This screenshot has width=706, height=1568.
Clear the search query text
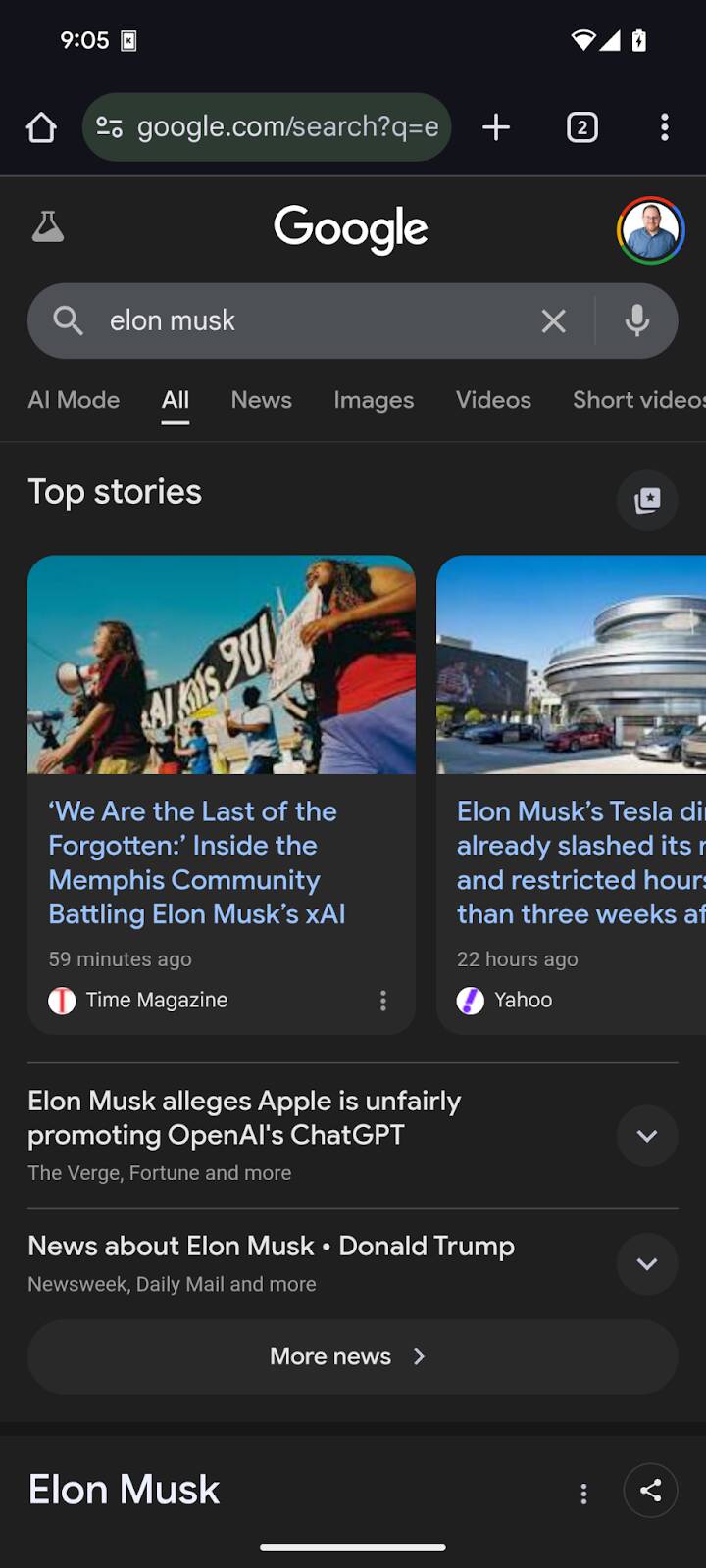554,320
